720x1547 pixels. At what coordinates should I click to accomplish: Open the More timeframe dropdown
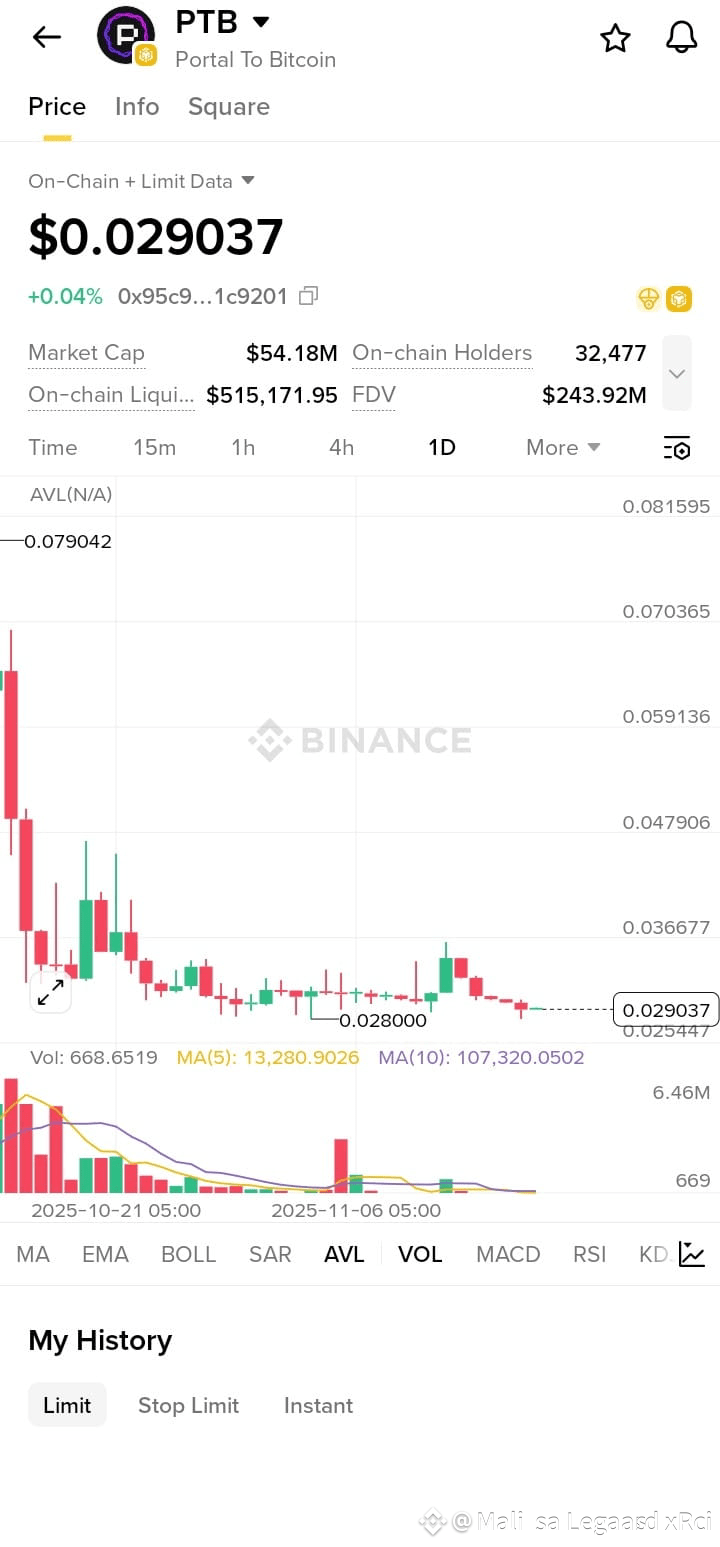point(562,448)
